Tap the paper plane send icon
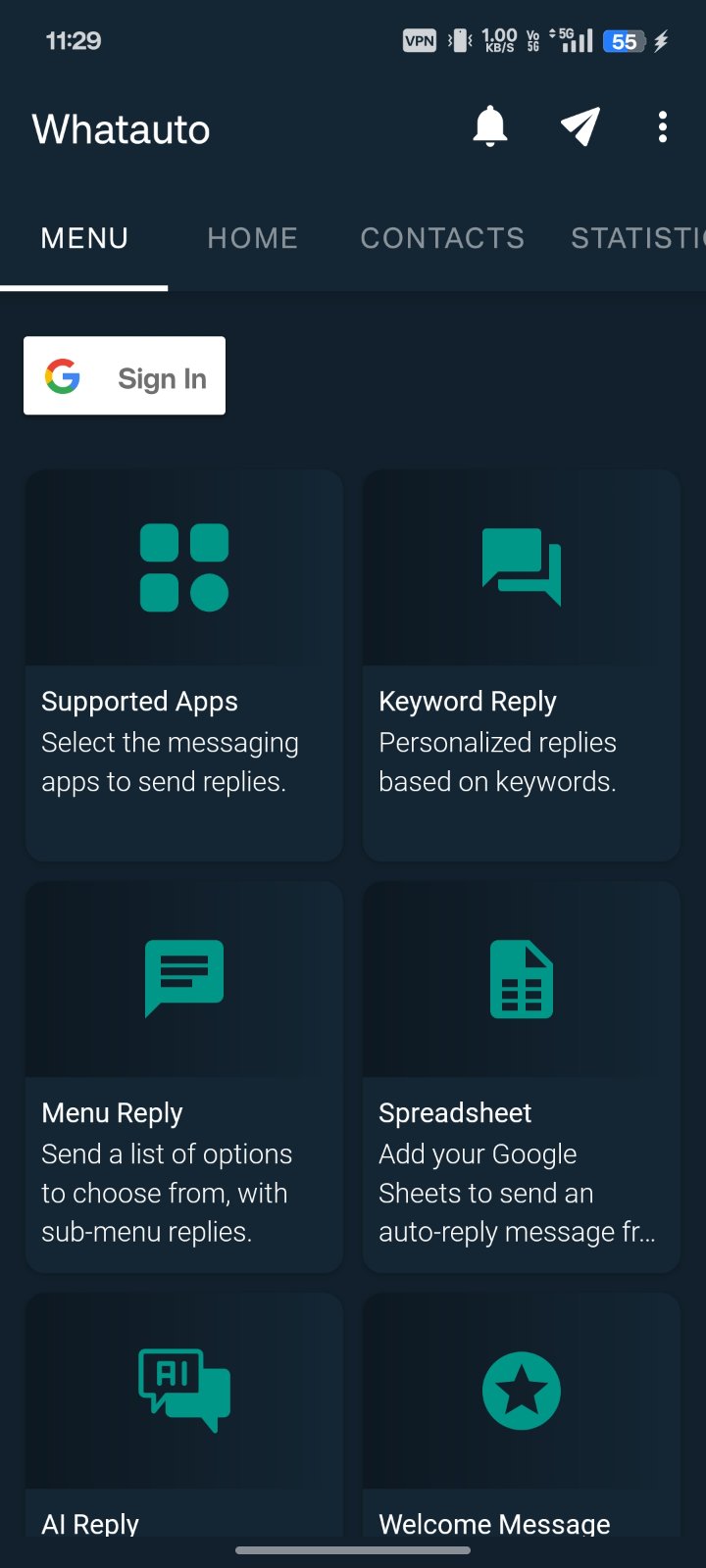706x1568 pixels. (580, 127)
